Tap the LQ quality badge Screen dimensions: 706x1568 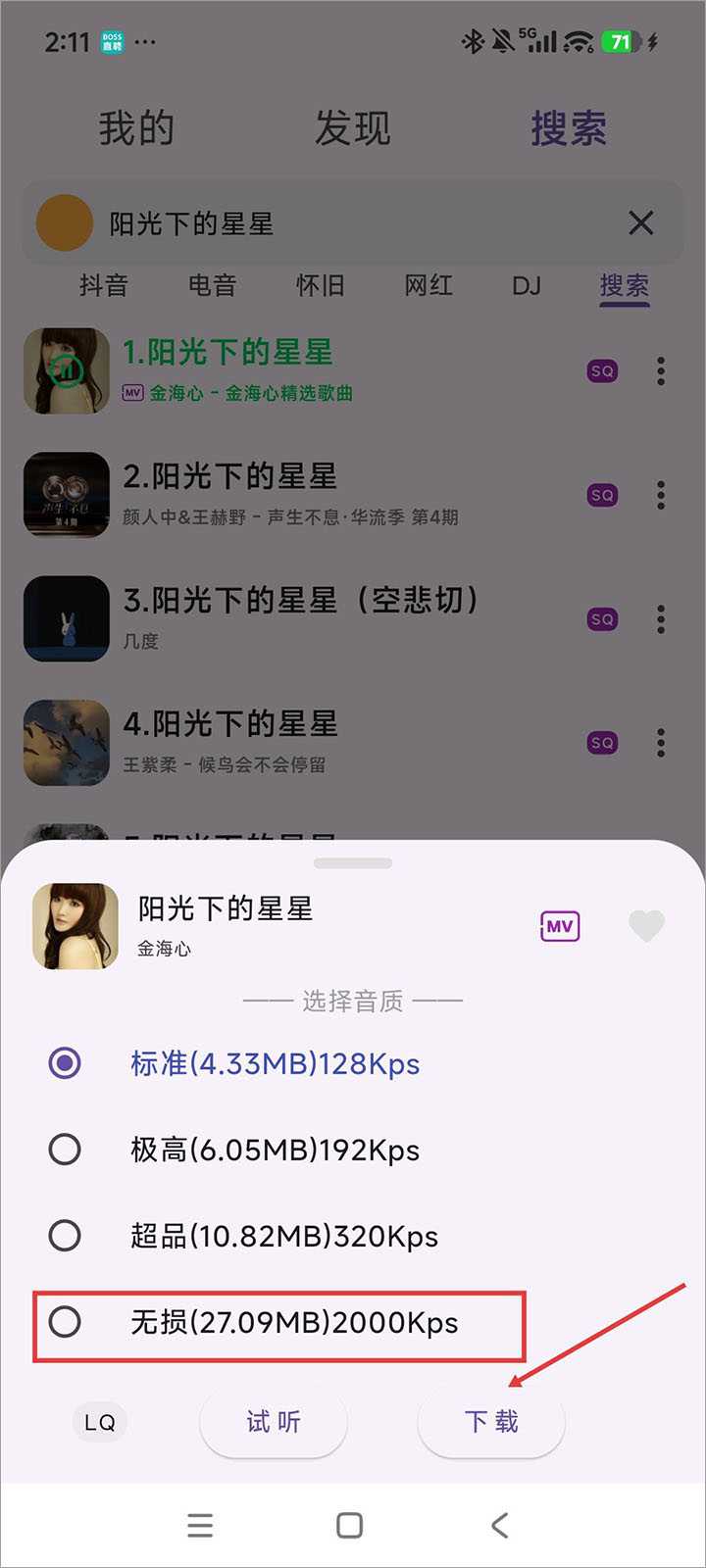click(x=100, y=1422)
